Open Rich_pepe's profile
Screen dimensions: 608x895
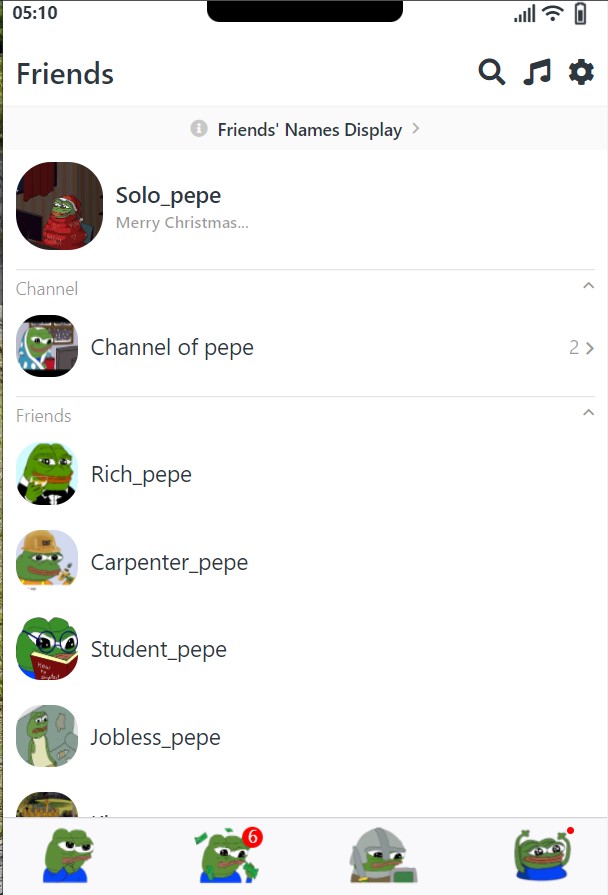coord(140,474)
